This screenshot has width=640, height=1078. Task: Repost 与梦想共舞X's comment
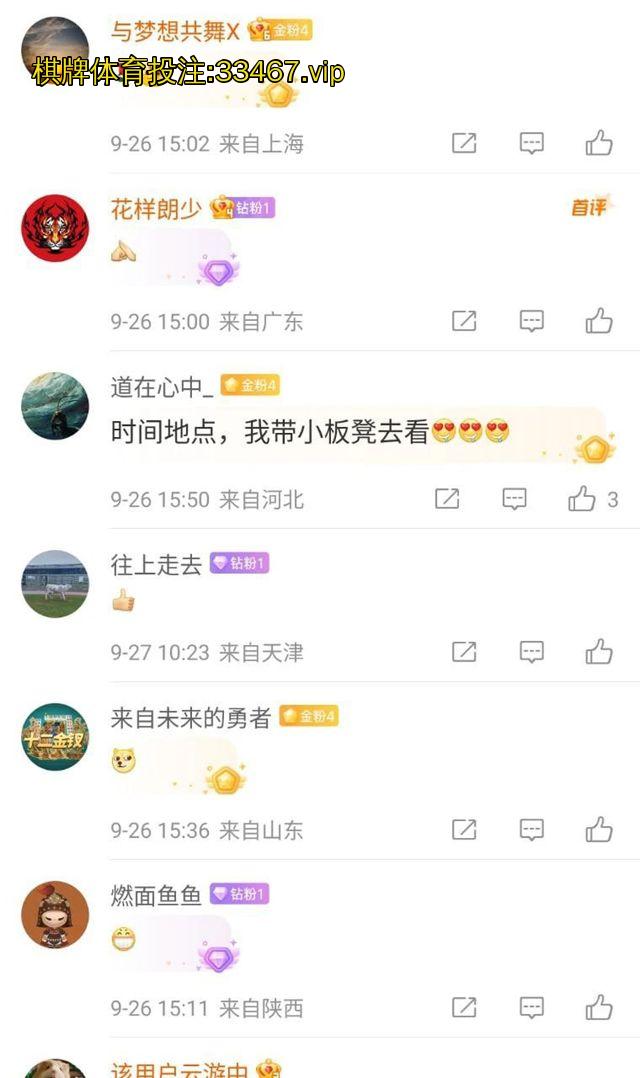coord(464,143)
